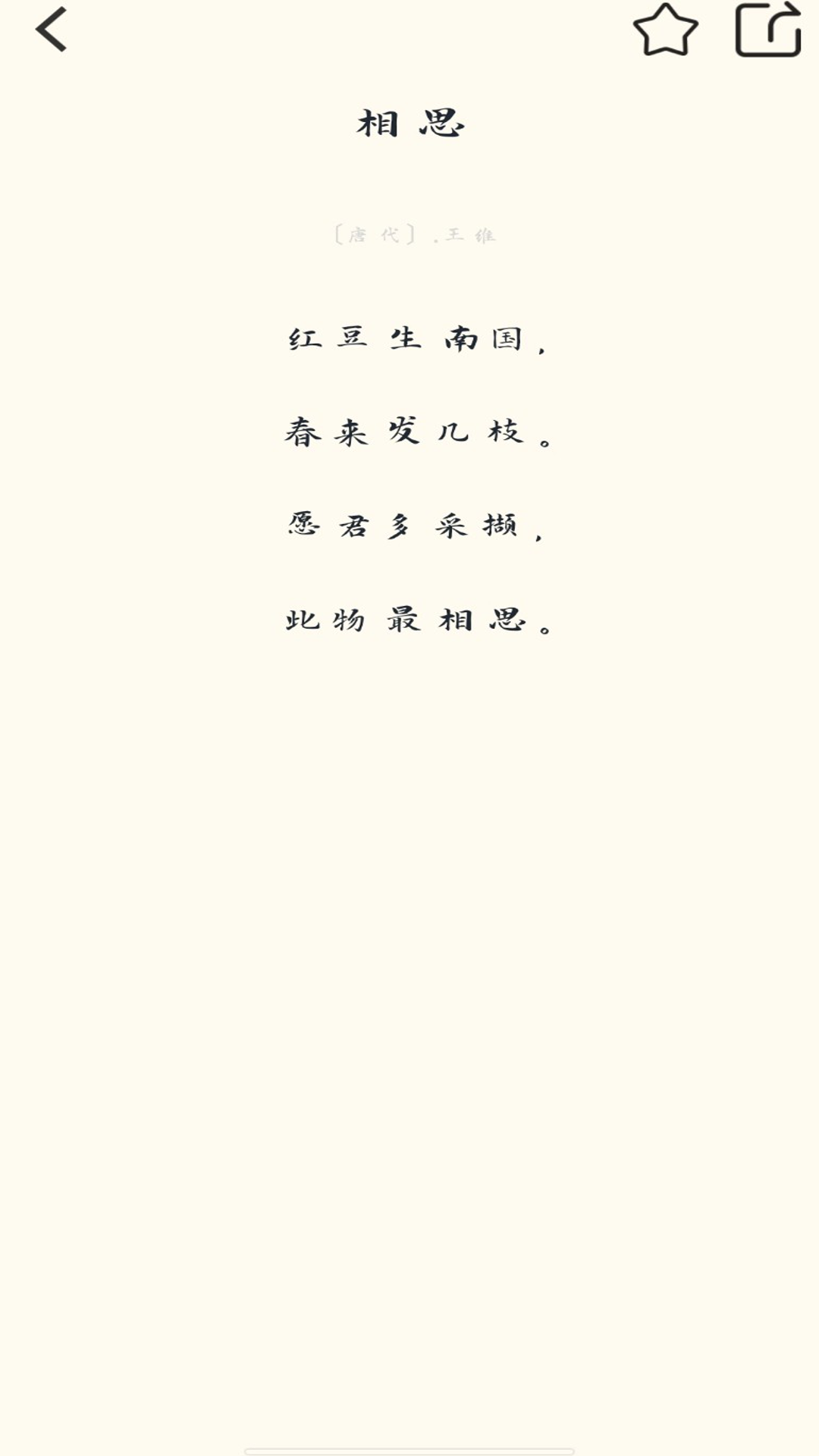Share the poem 相思
This screenshot has width=819, height=1456.
click(767, 30)
